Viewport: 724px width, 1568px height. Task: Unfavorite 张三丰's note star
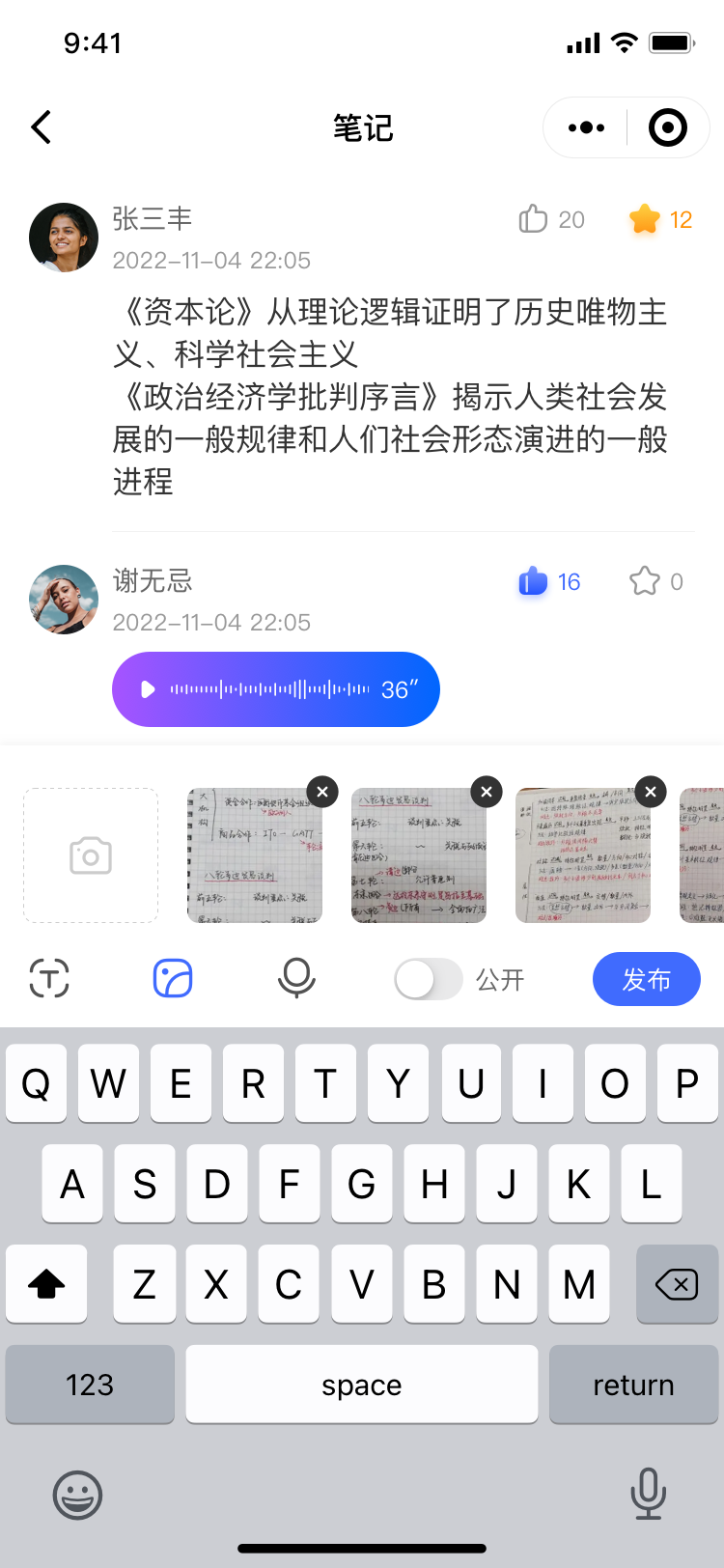pyautogui.click(x=644, y=219)
